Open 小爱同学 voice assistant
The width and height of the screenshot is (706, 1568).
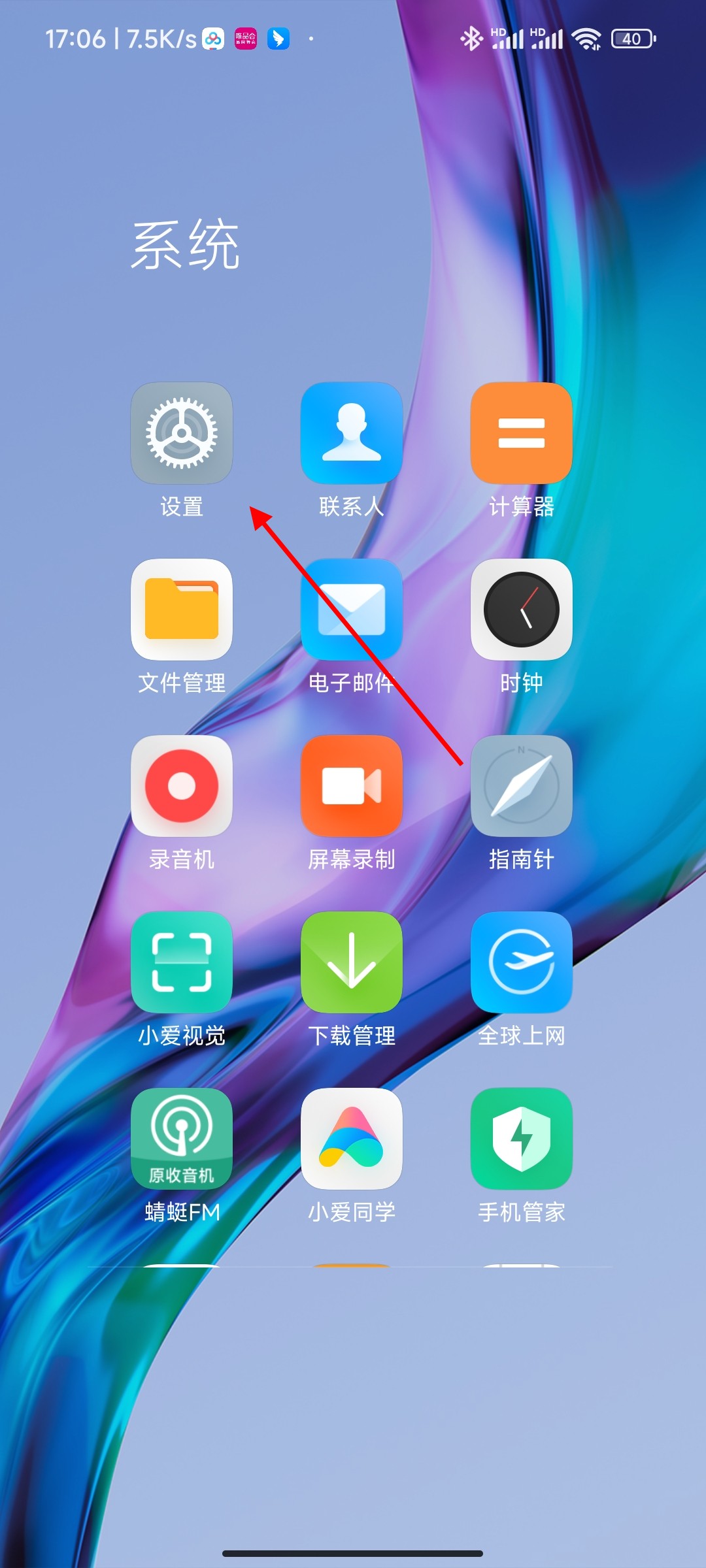point(352,1139)
